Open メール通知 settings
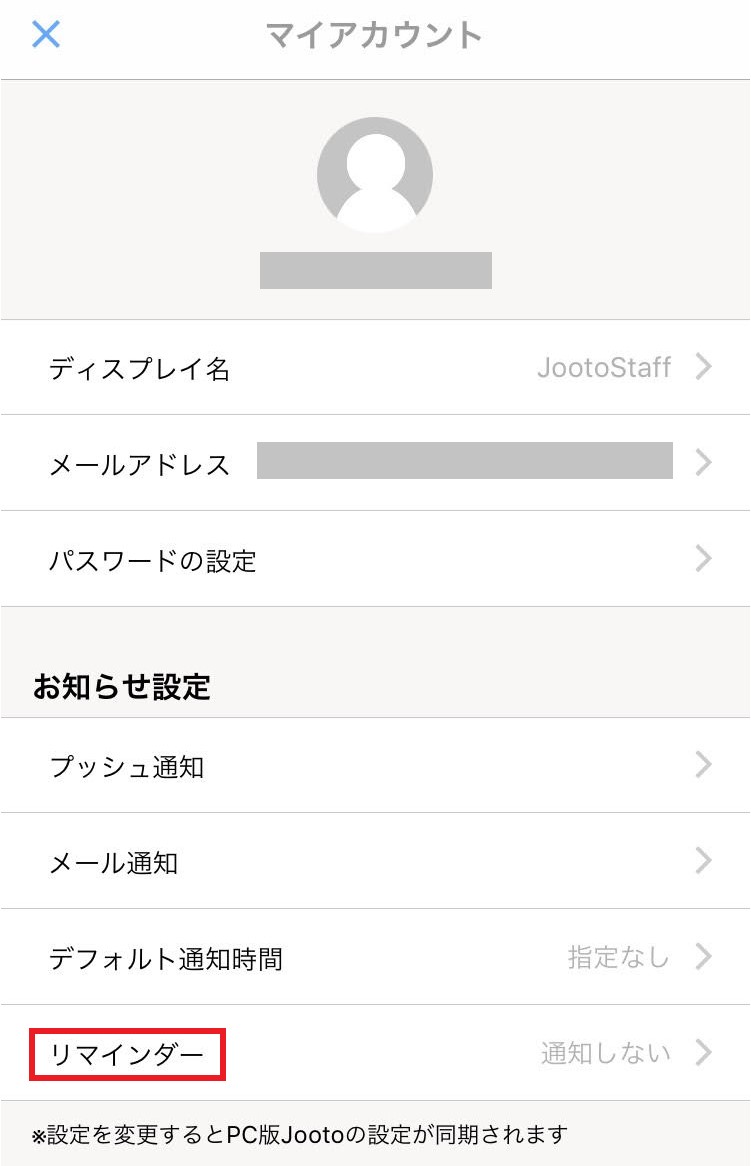The height and width of the screenshot is (1166, 751). click(375, 861)
